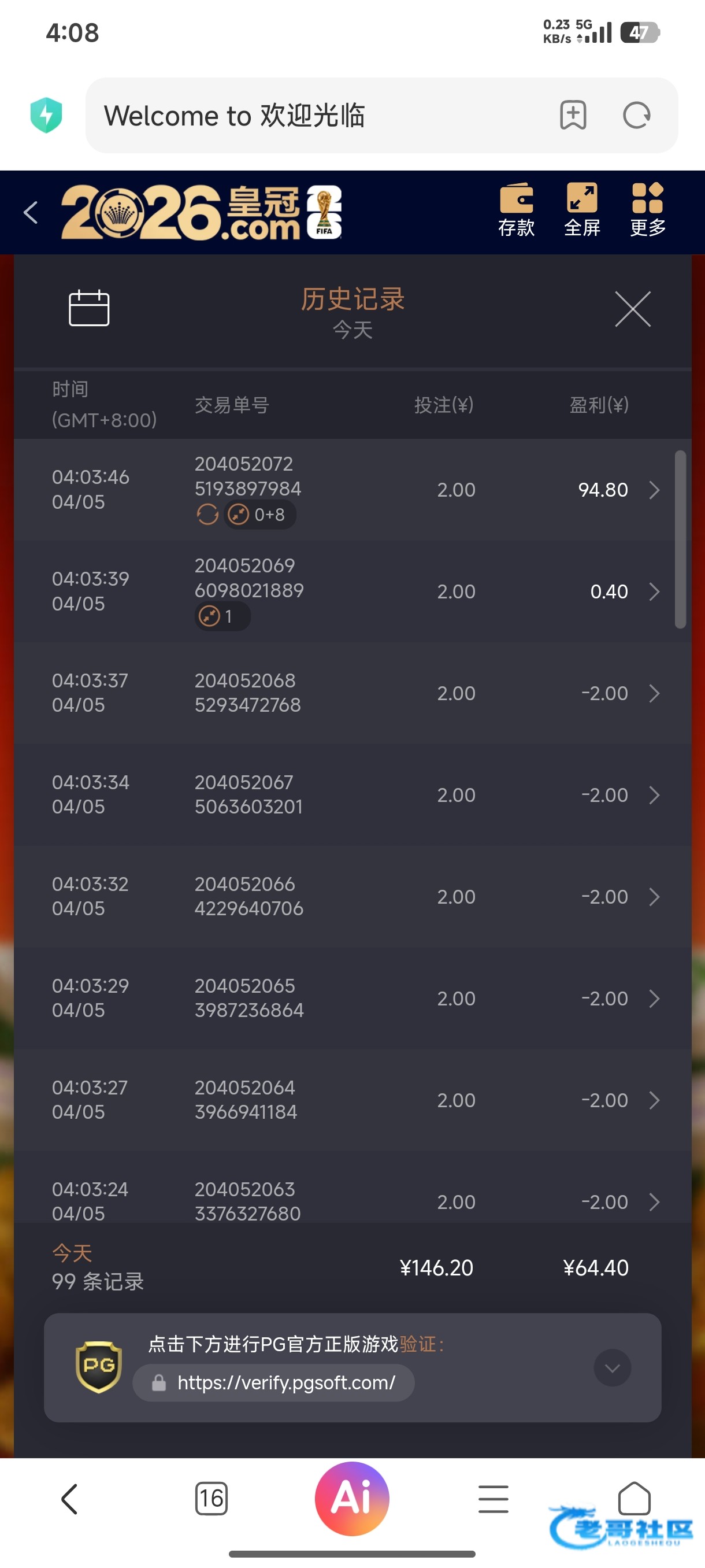Open the verify.pgsoft.com verification link
Viewport: 705px width, 1568px height.
[x=286, y=1382]
